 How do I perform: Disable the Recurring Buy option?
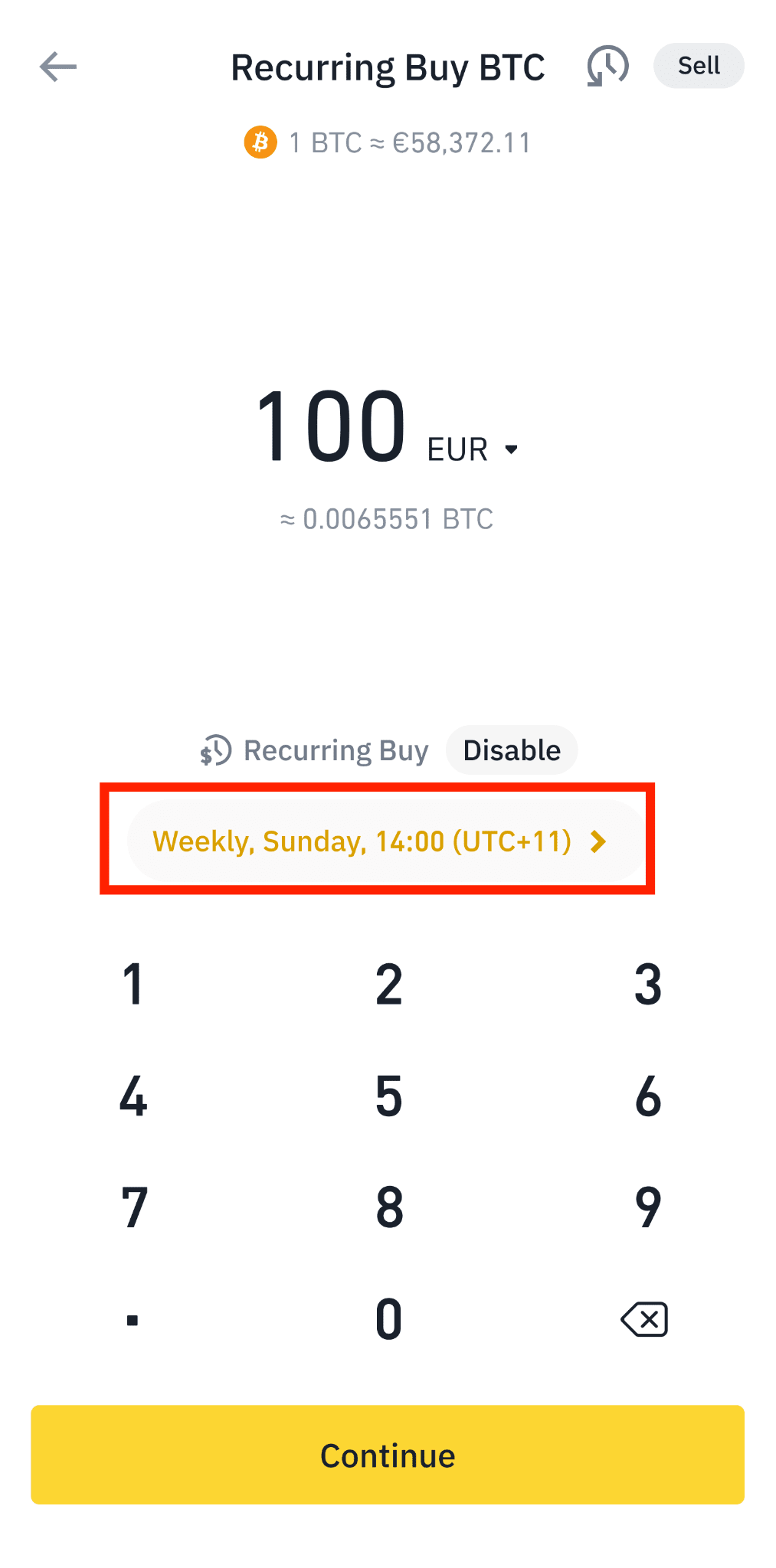coord(512,750)
